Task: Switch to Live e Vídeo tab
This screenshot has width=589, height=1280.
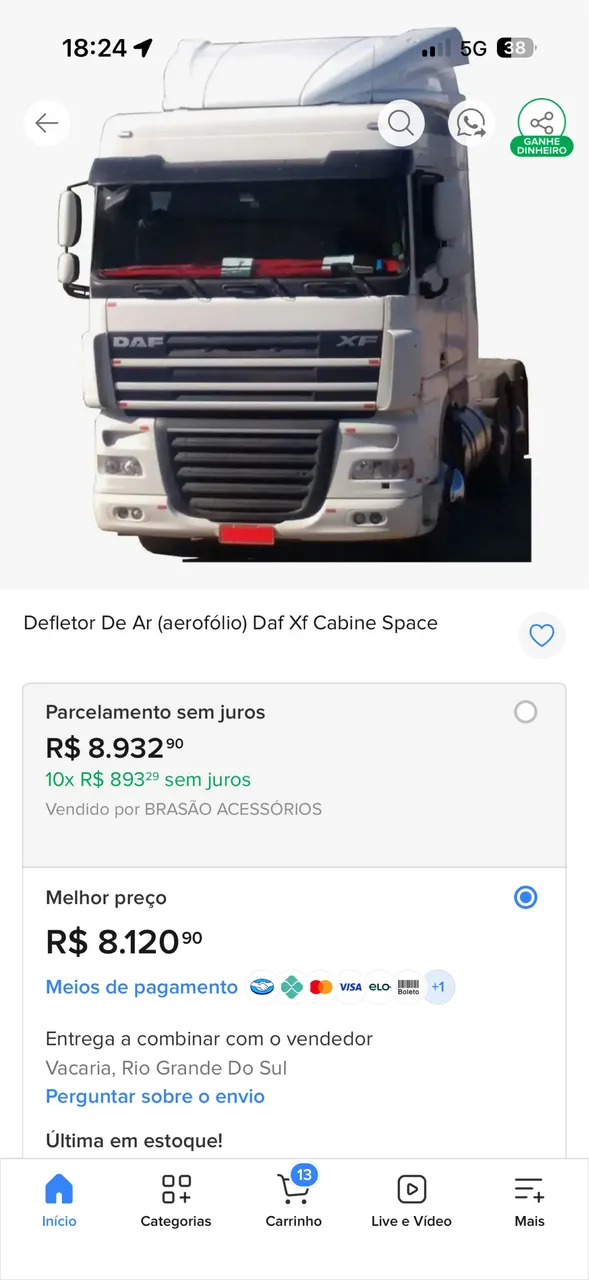Action: [x=411, y=1200]
